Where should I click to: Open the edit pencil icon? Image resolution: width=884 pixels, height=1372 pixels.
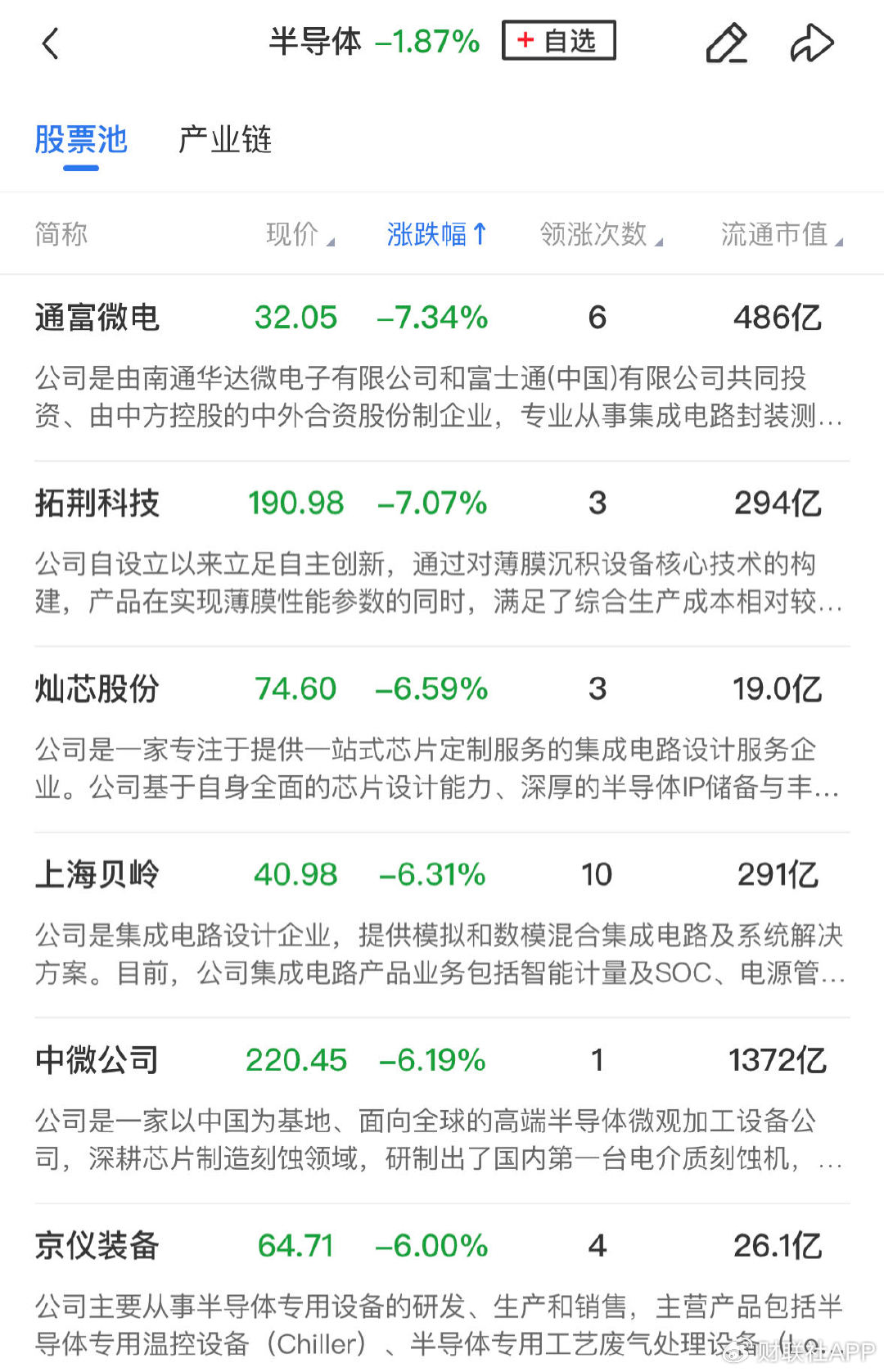click(x=726, y=43)
